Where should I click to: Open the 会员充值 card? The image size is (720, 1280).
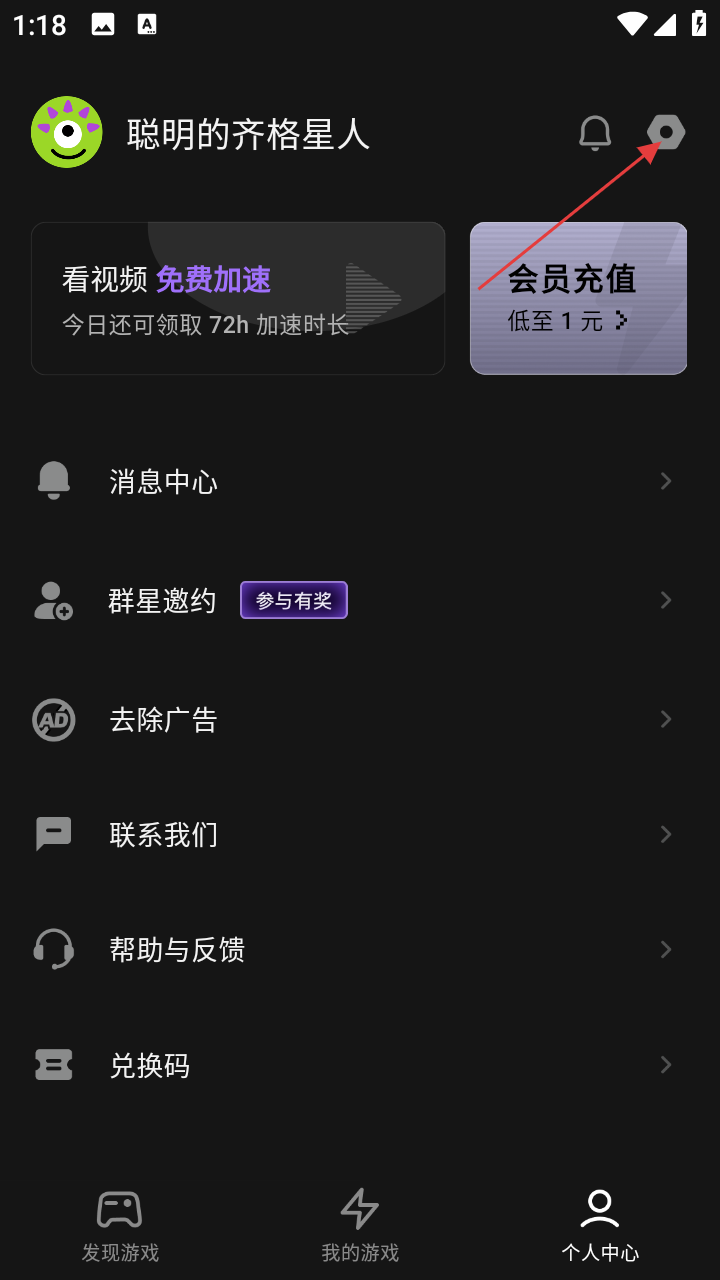pos(578,298)
